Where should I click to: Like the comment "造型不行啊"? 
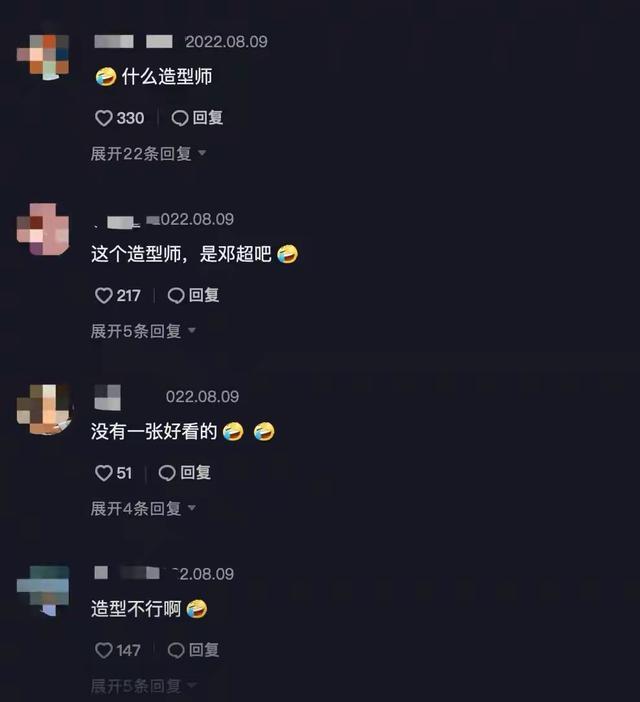point(104,651)
